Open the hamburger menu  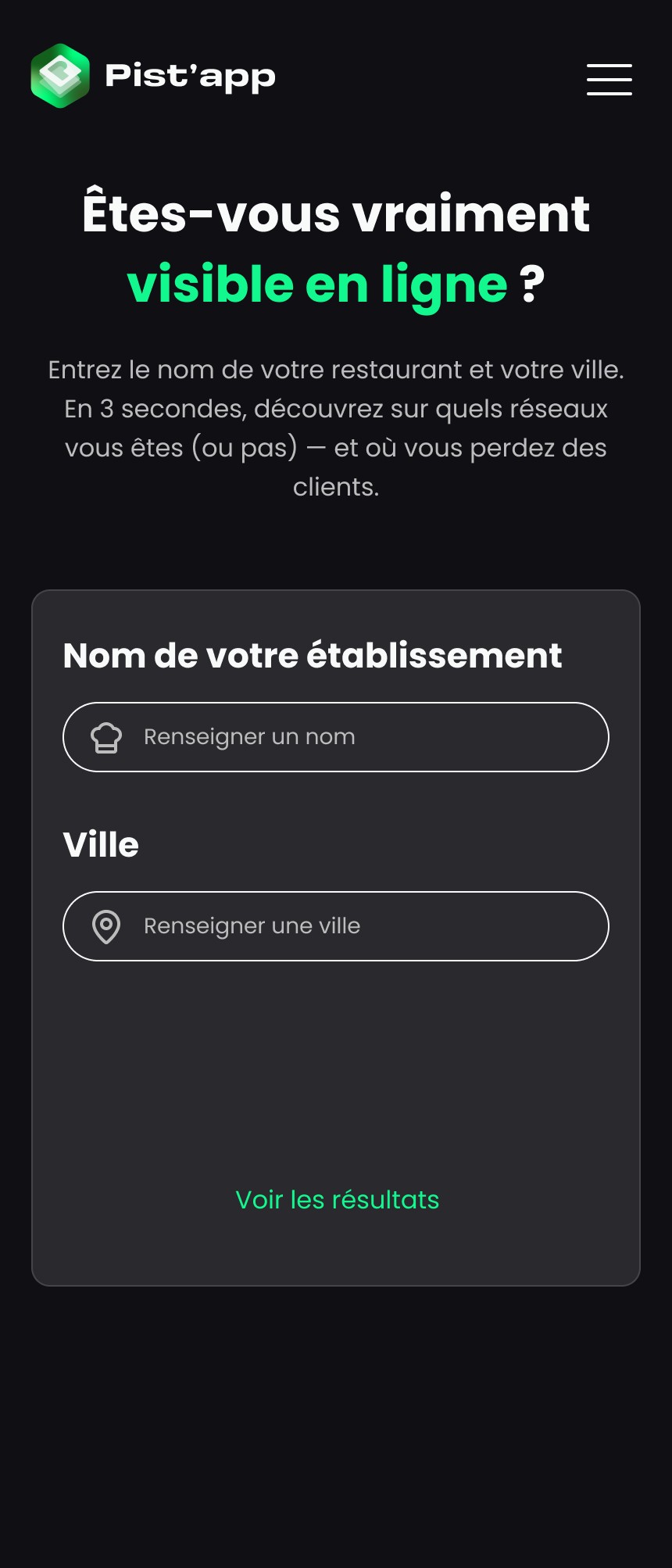pos(609,80)
